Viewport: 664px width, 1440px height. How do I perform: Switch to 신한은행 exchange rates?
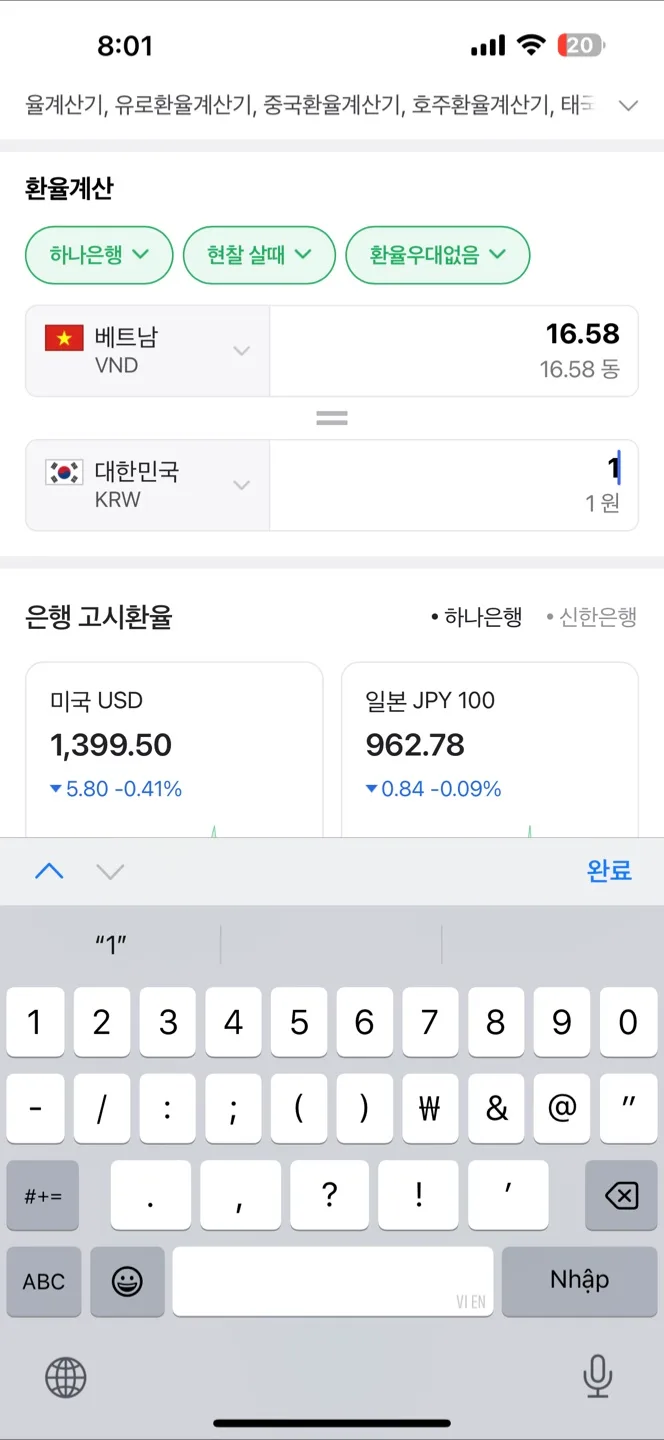592,618
